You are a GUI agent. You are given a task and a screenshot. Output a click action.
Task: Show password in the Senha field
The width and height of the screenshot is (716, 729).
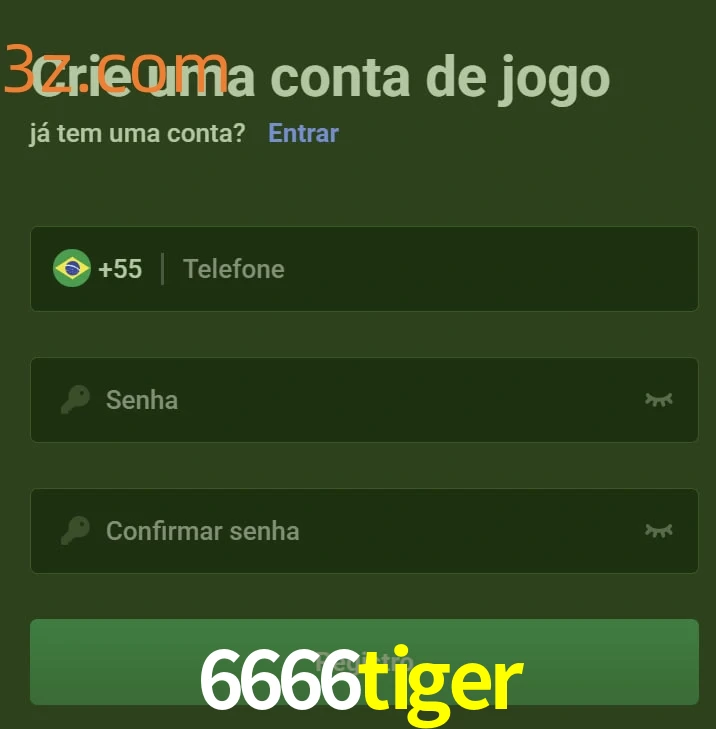pyautogui.click(x=658, y=400)
